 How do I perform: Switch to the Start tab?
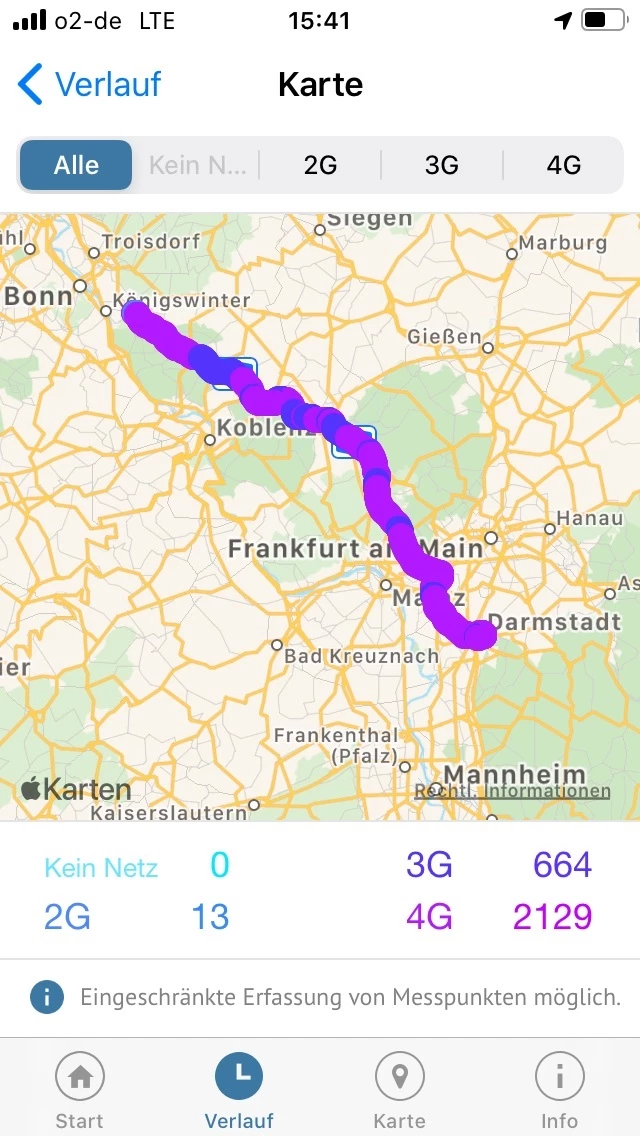coord(79,1090)
